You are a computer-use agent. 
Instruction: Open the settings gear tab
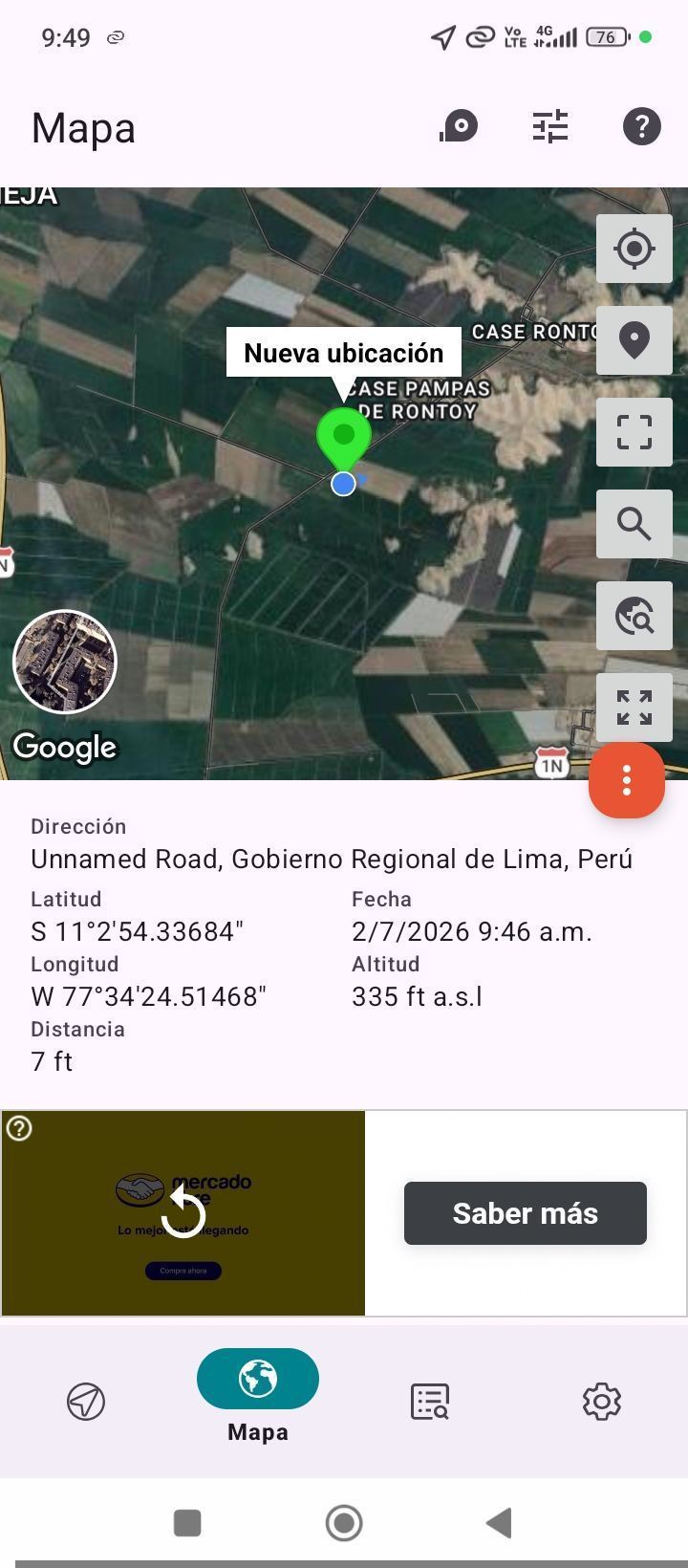coord(602,1402)
